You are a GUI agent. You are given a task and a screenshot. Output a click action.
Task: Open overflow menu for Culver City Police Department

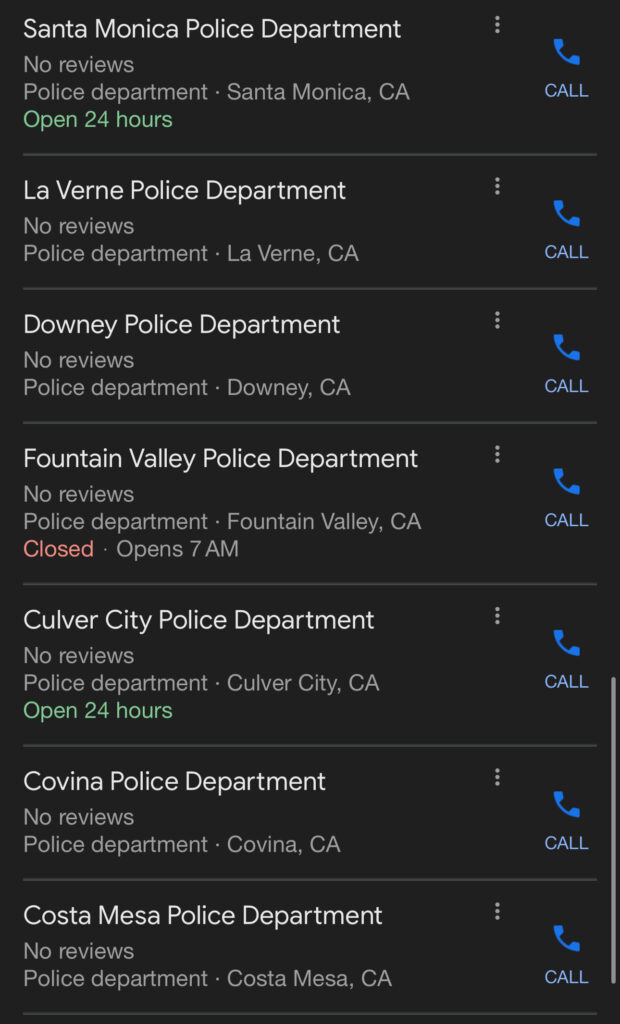pyautogui.click(x=497, y=615)
